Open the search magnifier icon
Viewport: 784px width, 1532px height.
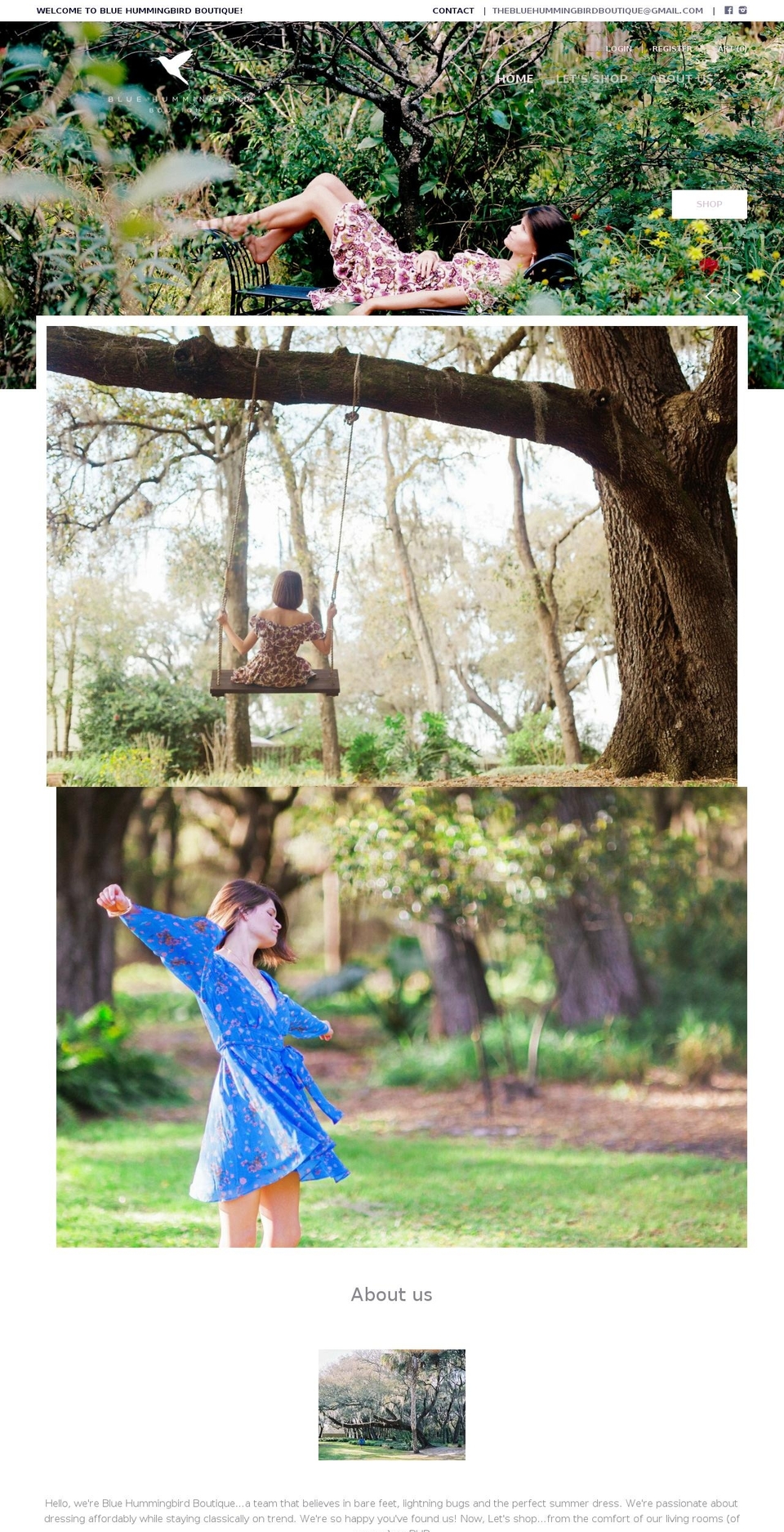pos(741,78)
